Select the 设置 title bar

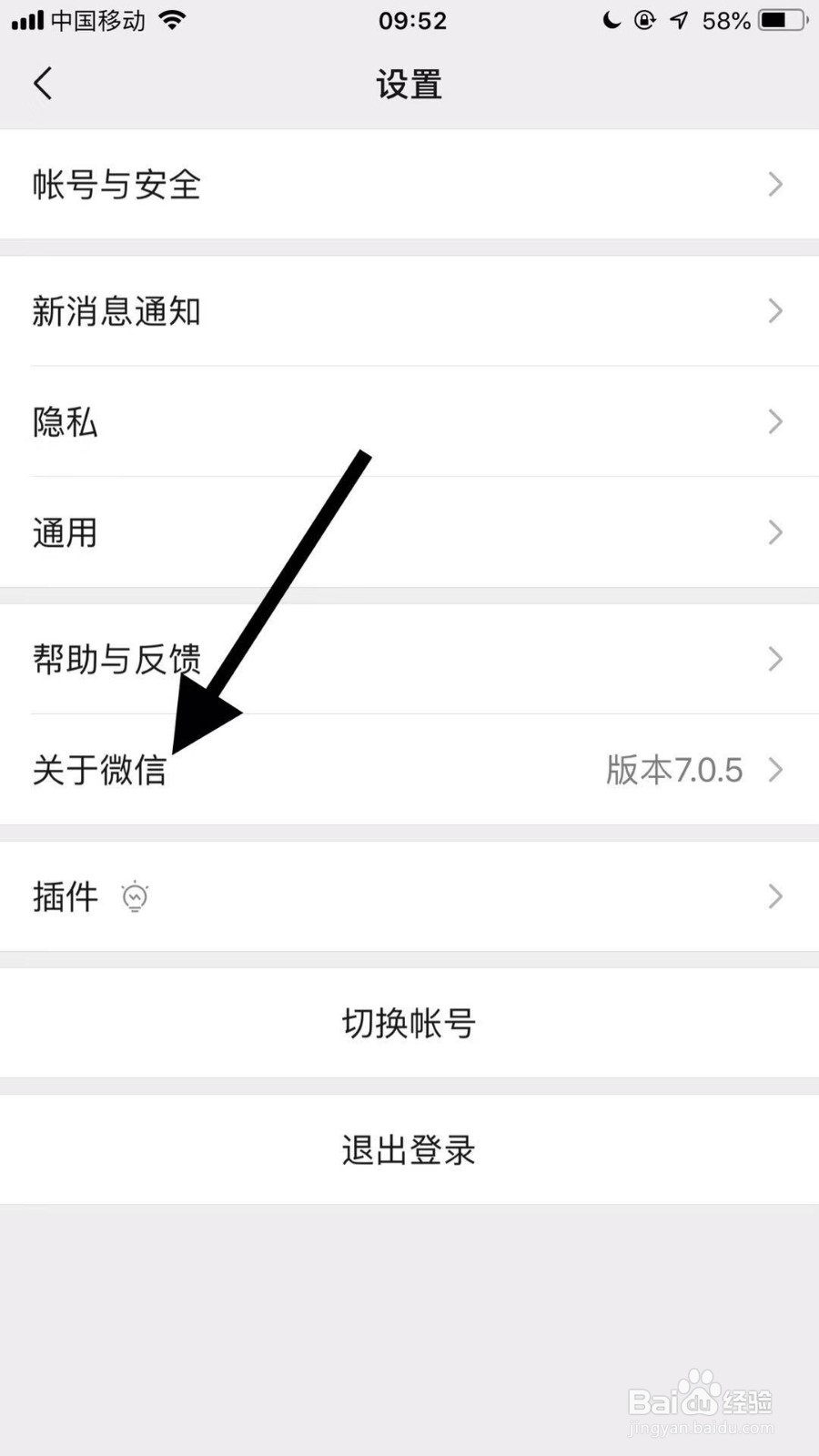click(x=409, y=83)
